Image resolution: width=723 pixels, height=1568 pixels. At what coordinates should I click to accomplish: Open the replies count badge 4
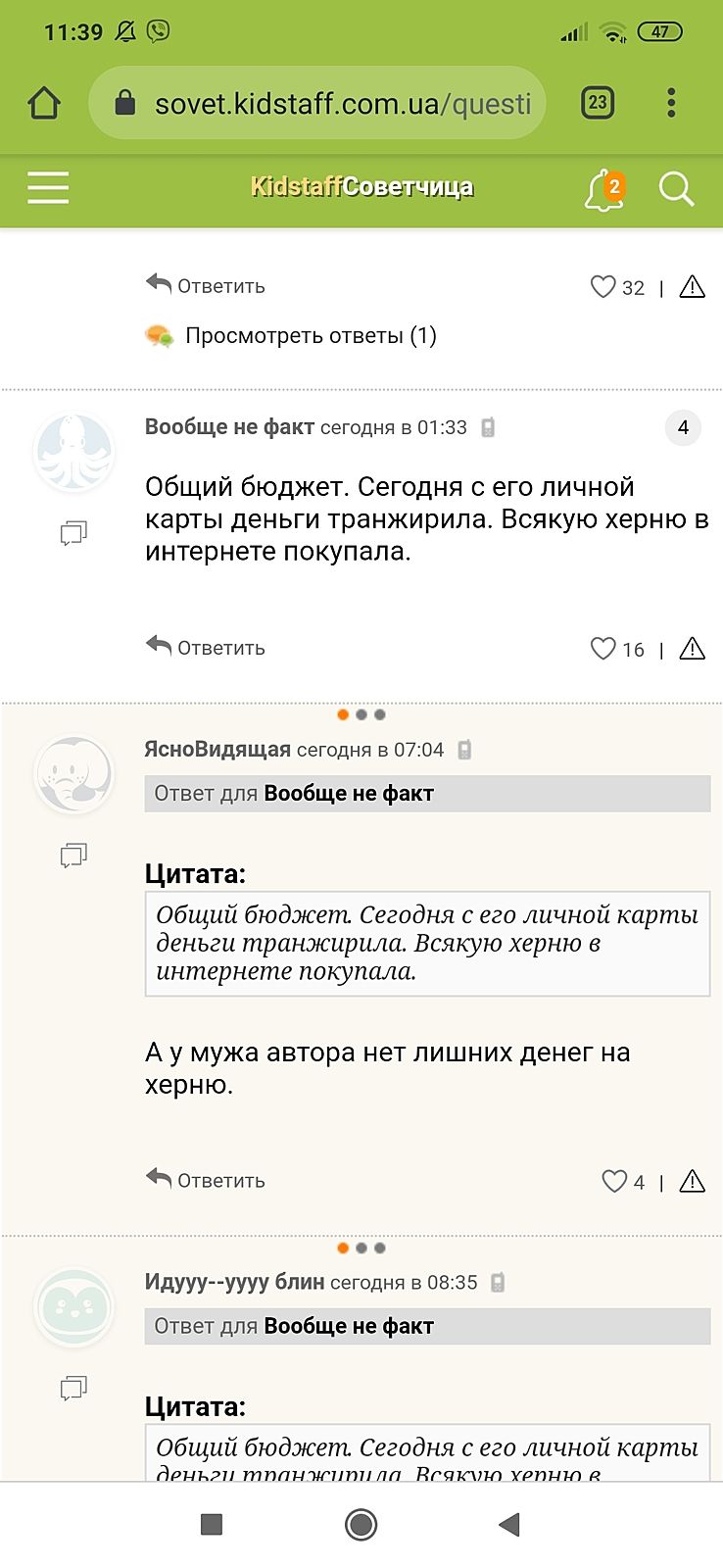tap(683, 427)
